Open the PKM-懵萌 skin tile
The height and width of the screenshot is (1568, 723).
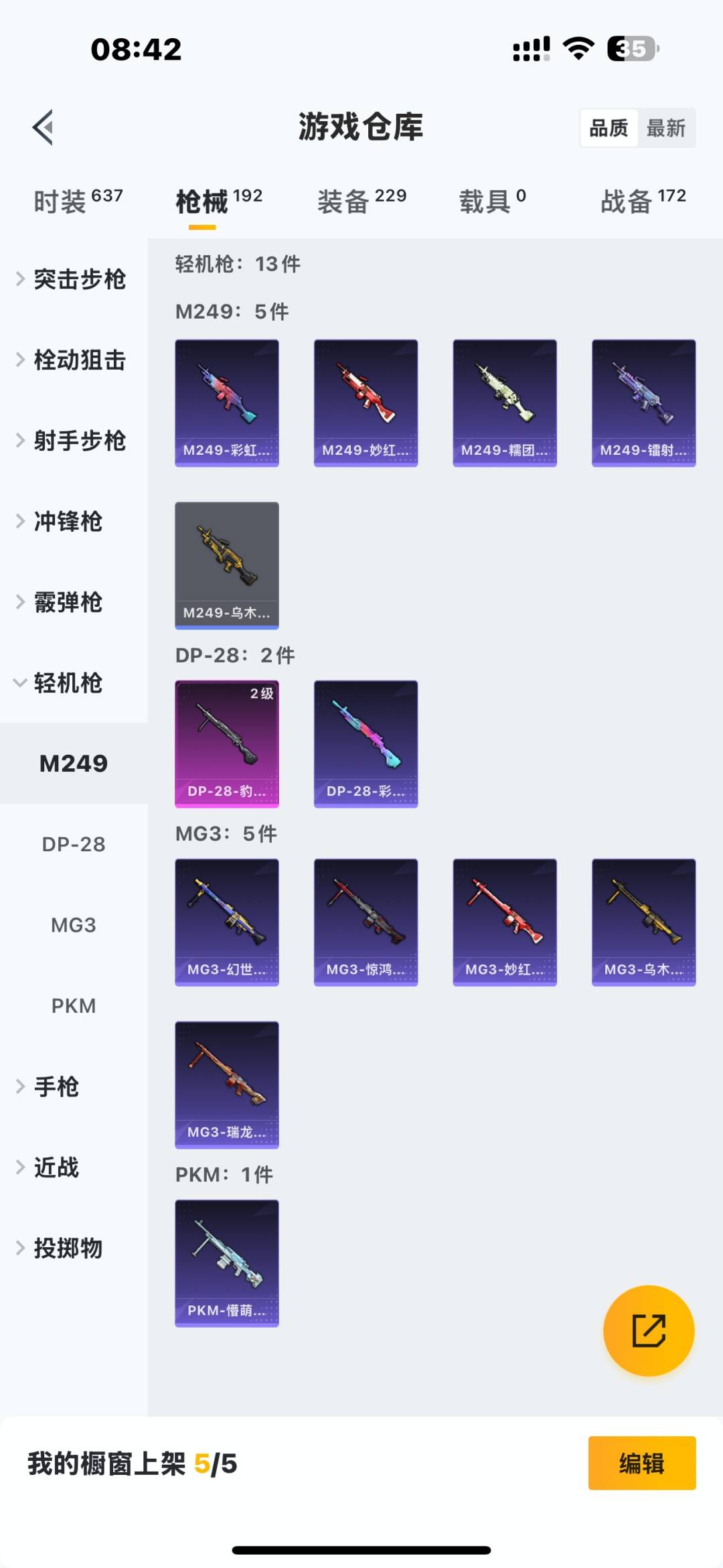coord(227,1263)
